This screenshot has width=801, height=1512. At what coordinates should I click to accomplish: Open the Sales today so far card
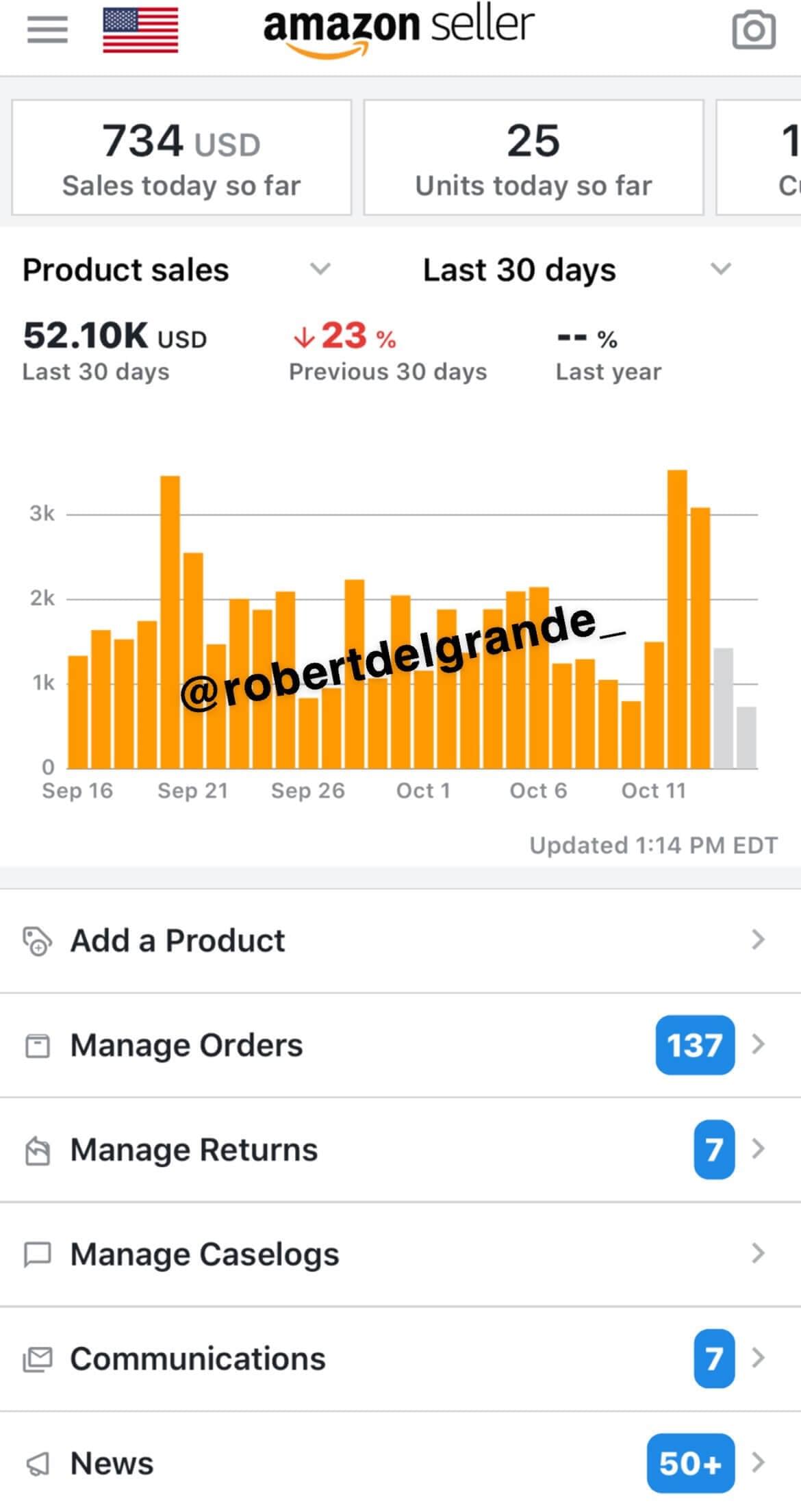tap(181, 157)
